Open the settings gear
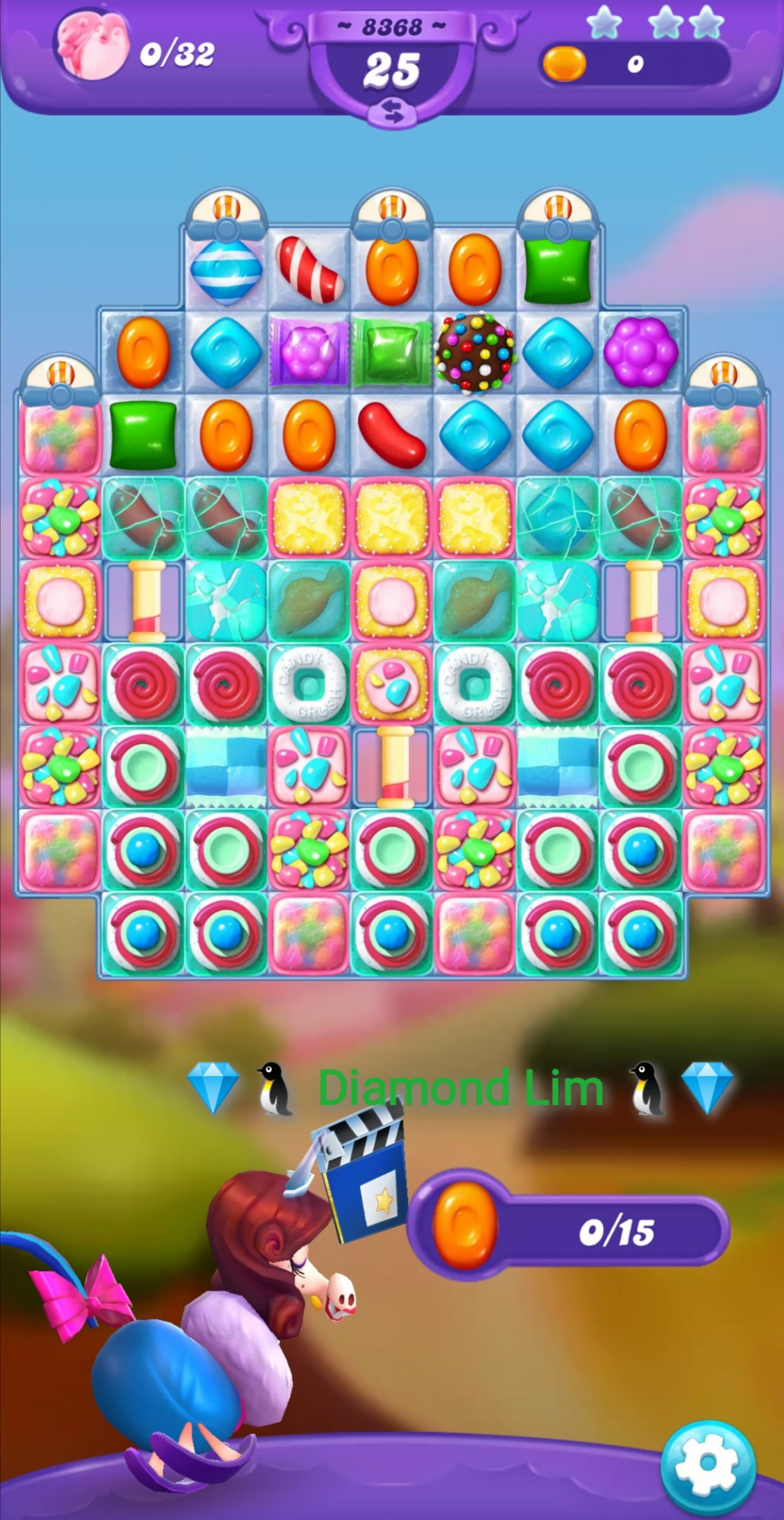Image resolution: width=784 pixels, height=1520 pixels. coord(707,1462)
